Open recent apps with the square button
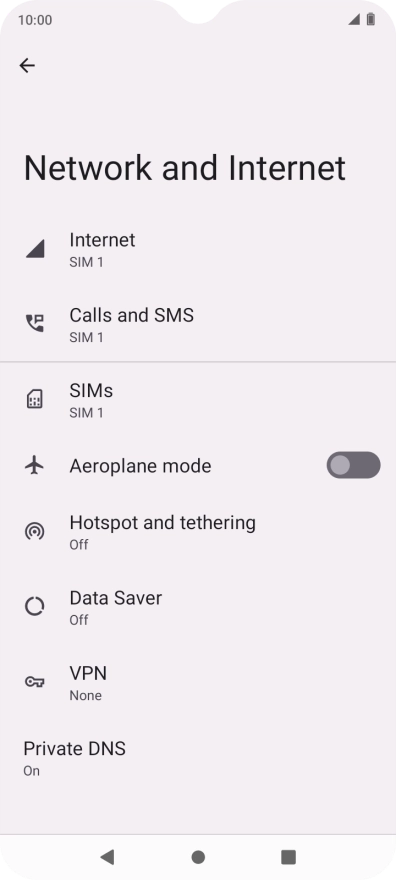The image size is (396, 880). click(288, 857)
